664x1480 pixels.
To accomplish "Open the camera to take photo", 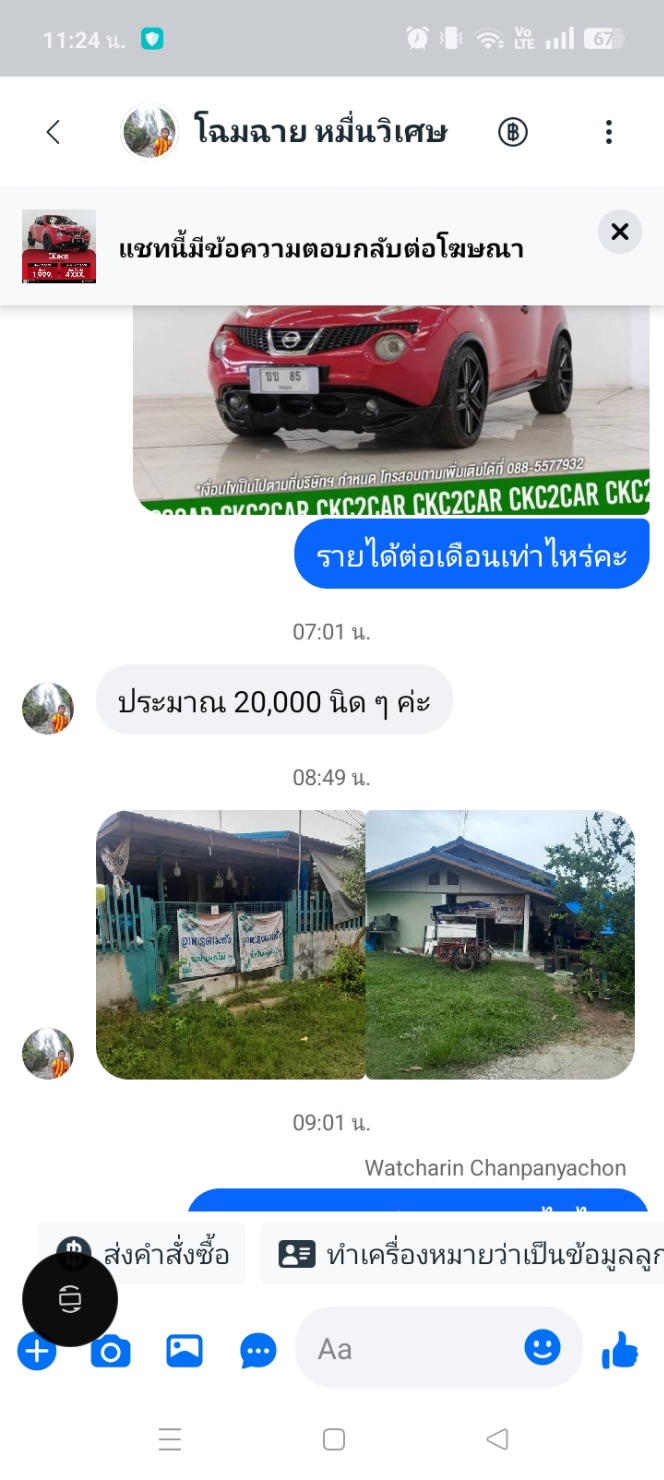I will click(110, 1352).
